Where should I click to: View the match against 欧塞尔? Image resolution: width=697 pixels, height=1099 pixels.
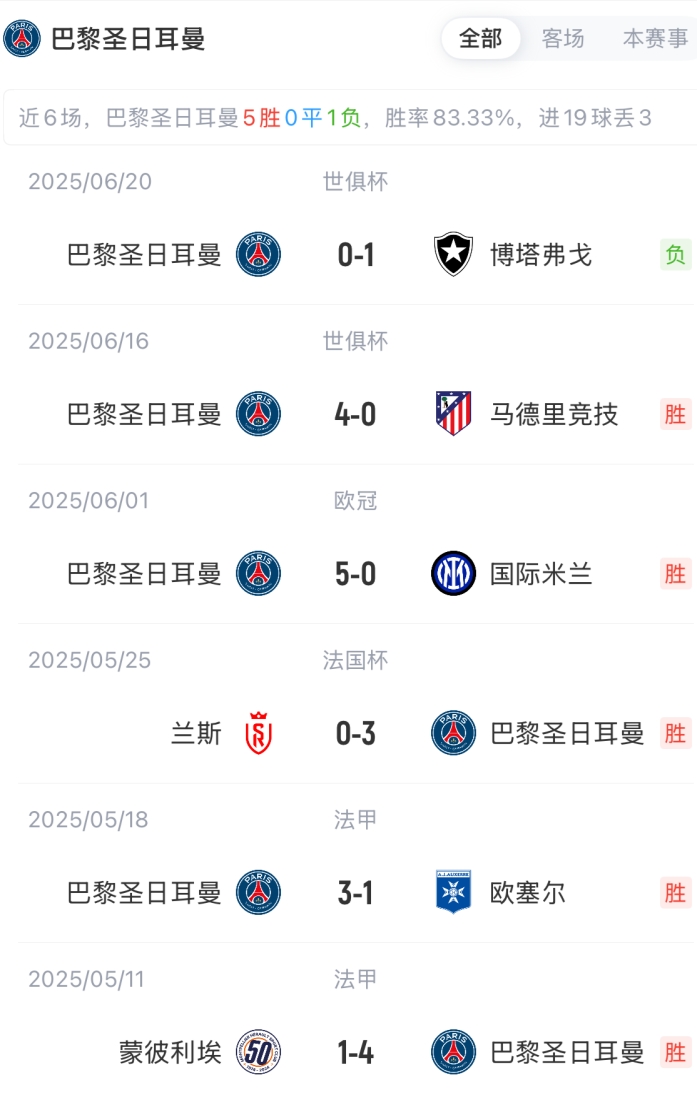(356, 893)
